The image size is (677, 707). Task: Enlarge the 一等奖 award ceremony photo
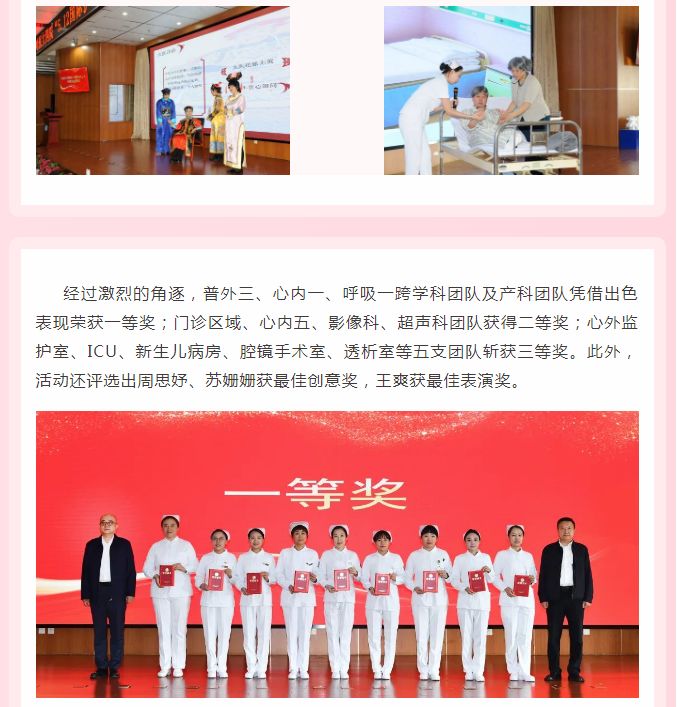click(337, 553)
